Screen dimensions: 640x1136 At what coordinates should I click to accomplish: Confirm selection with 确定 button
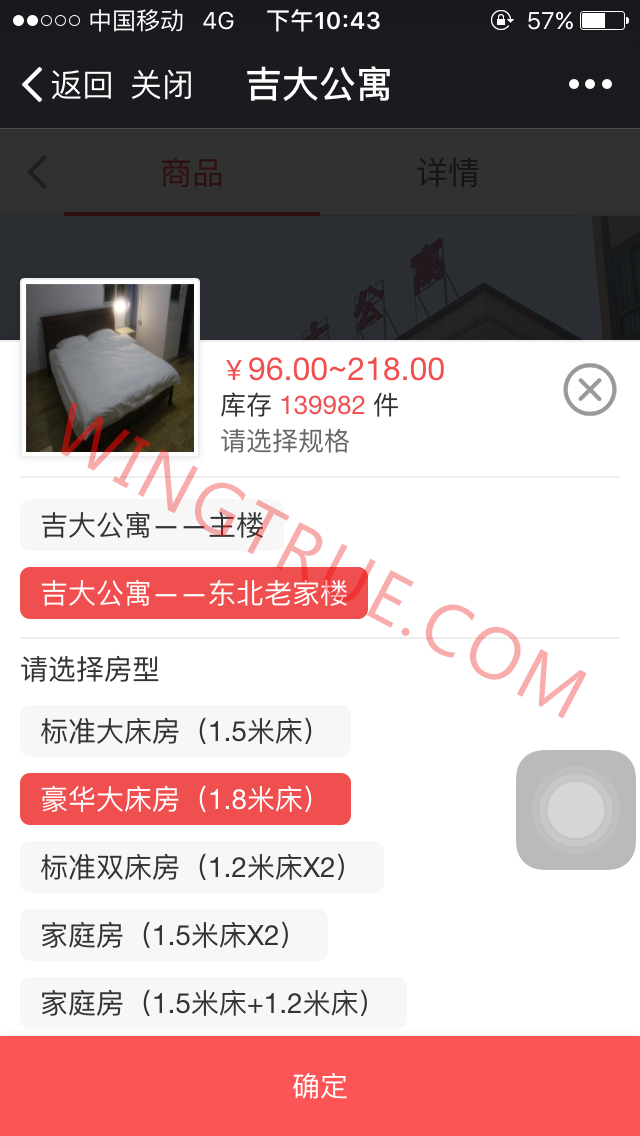coord(320,1086)
